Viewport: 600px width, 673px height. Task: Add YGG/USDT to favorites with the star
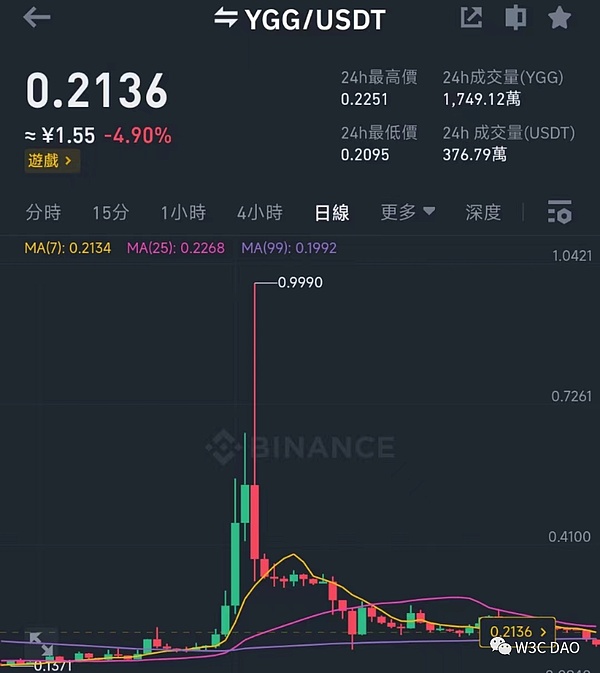[560, 18]
